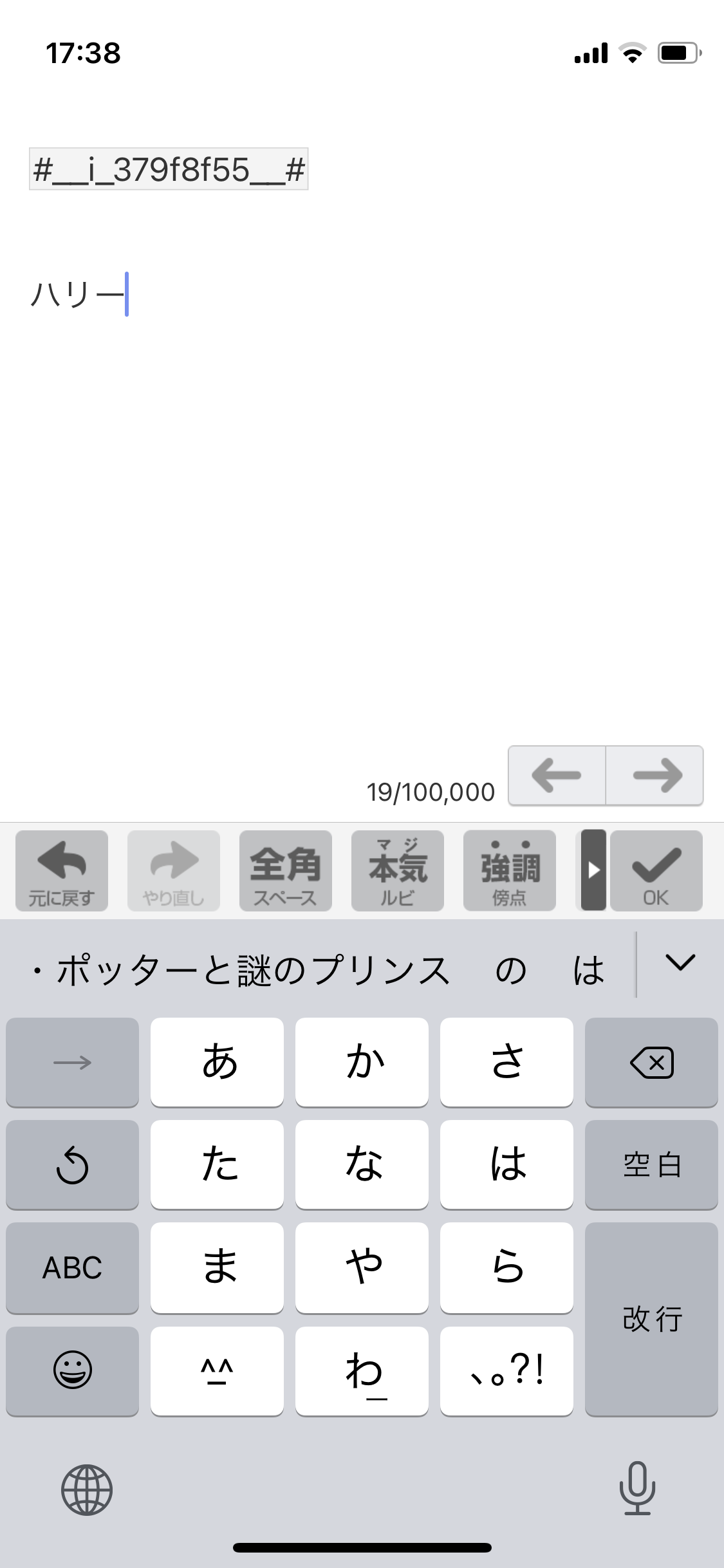Image resolution: width=724 pixels, height=1568 pixels.
Task: Confirm editing with the OK checkmark
Action: click(656, 870)
